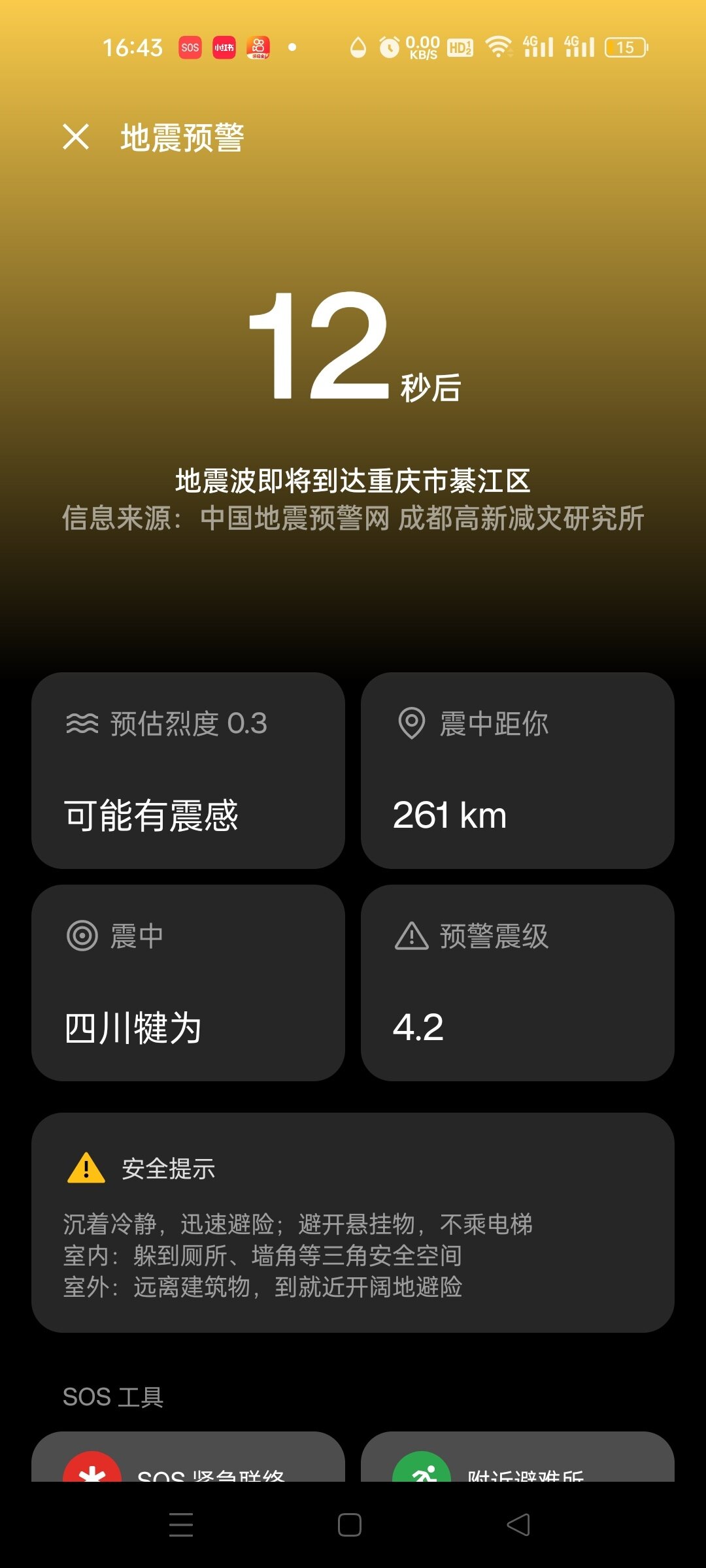Go back using the system back button
706x1568 pixels.
(x=518, y=1525)
